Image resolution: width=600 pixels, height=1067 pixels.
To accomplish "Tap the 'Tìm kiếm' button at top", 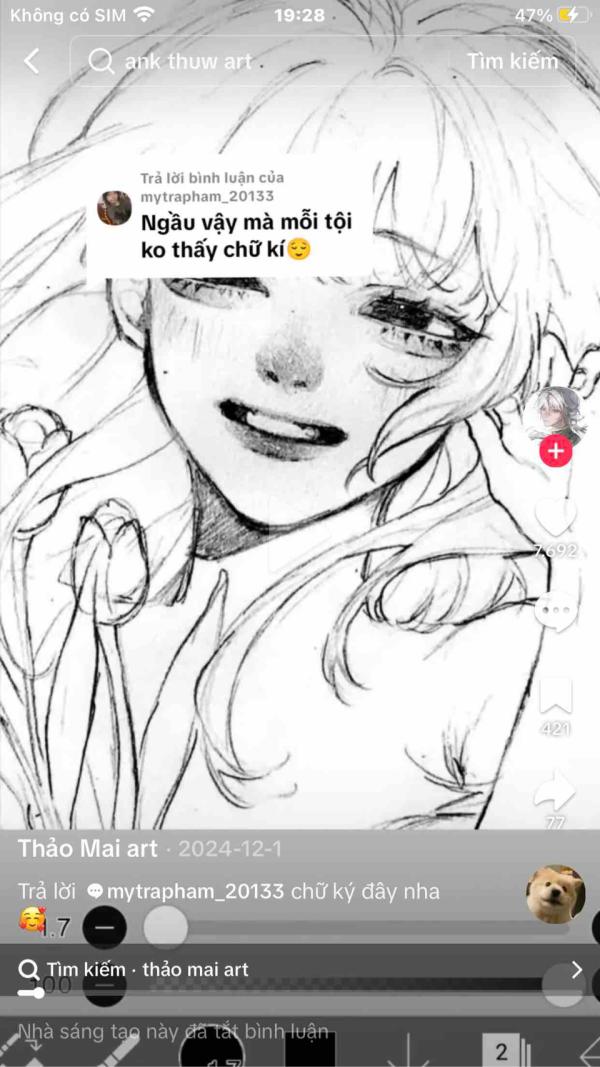I will (x=512, y=61).
